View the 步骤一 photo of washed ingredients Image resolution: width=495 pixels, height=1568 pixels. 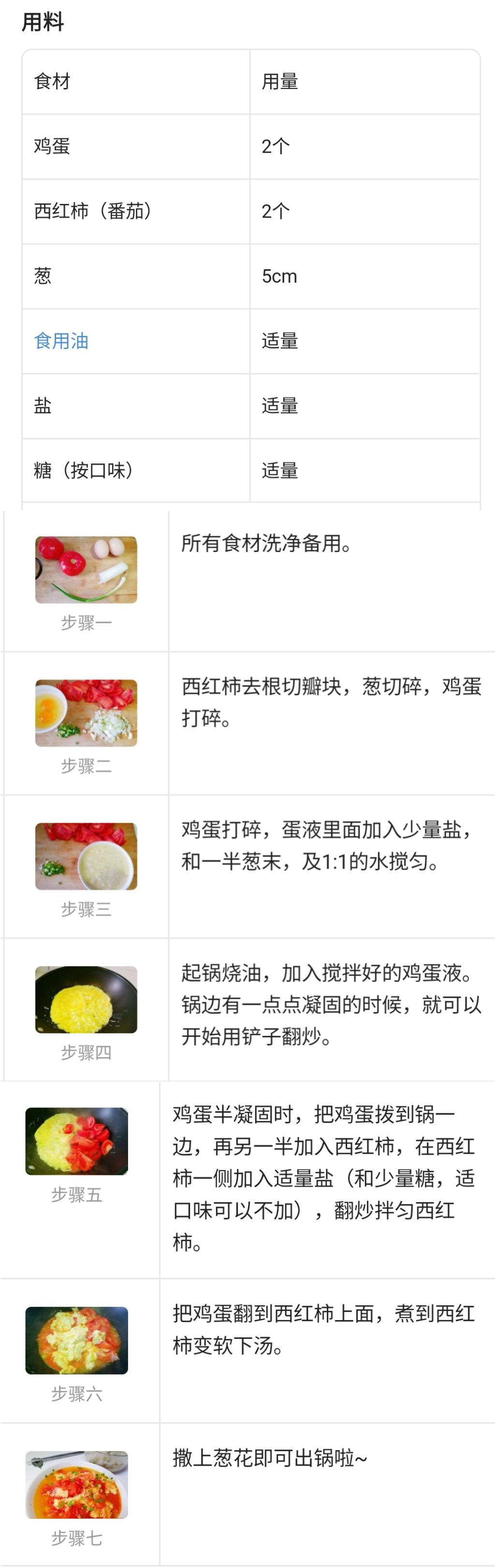86,569
